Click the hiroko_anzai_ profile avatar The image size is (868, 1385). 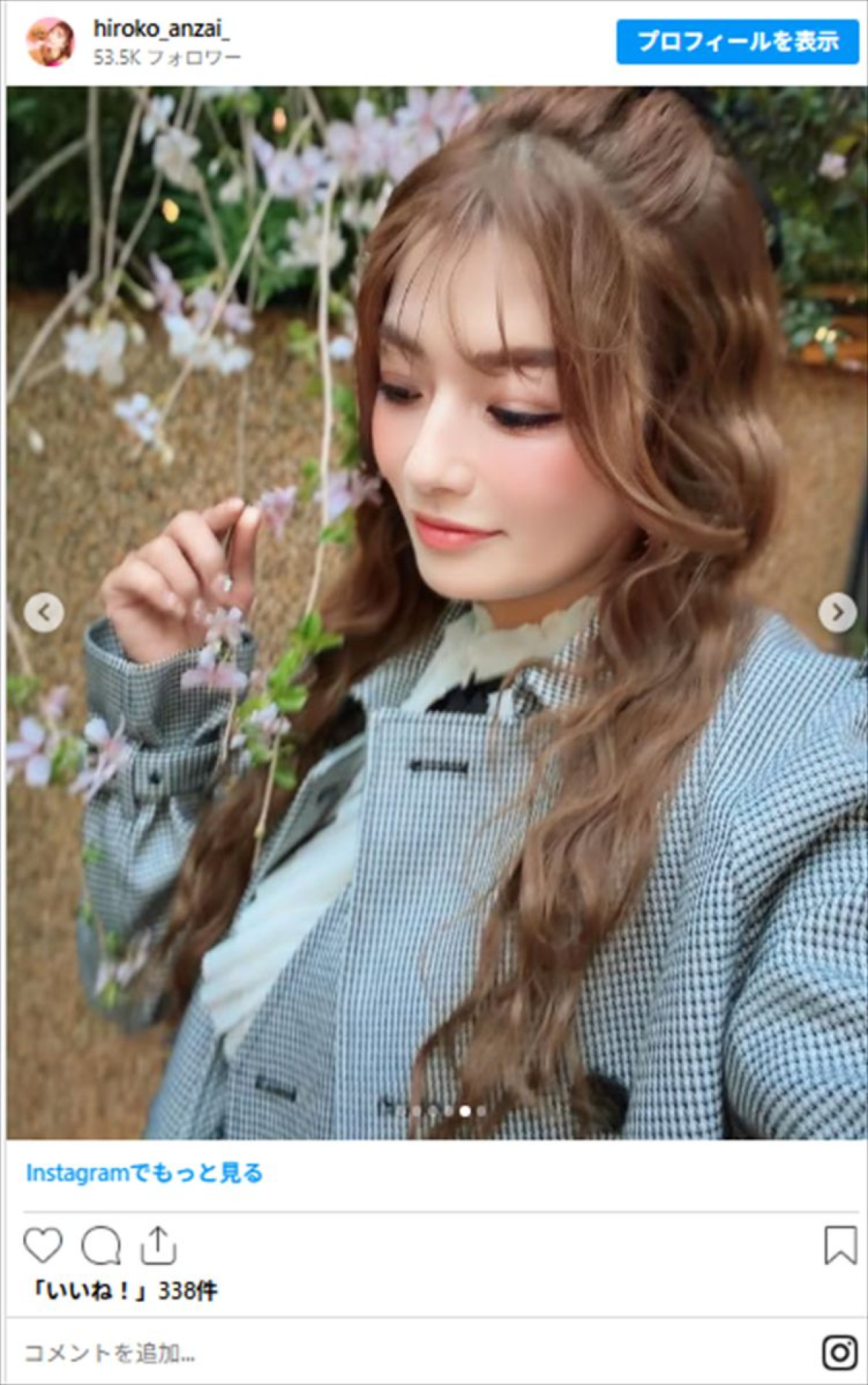click(x=51, y=40)
